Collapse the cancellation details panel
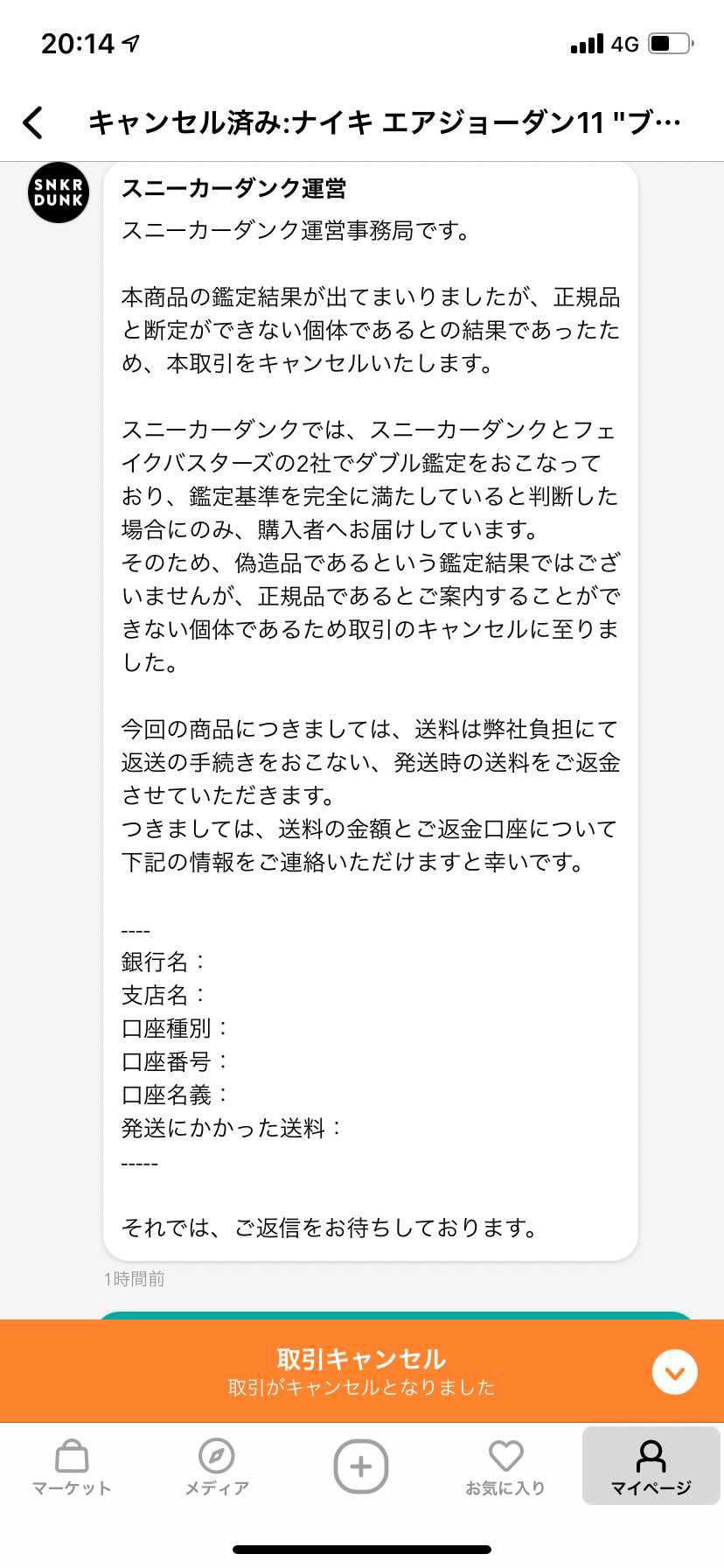 click(674, 1371)
